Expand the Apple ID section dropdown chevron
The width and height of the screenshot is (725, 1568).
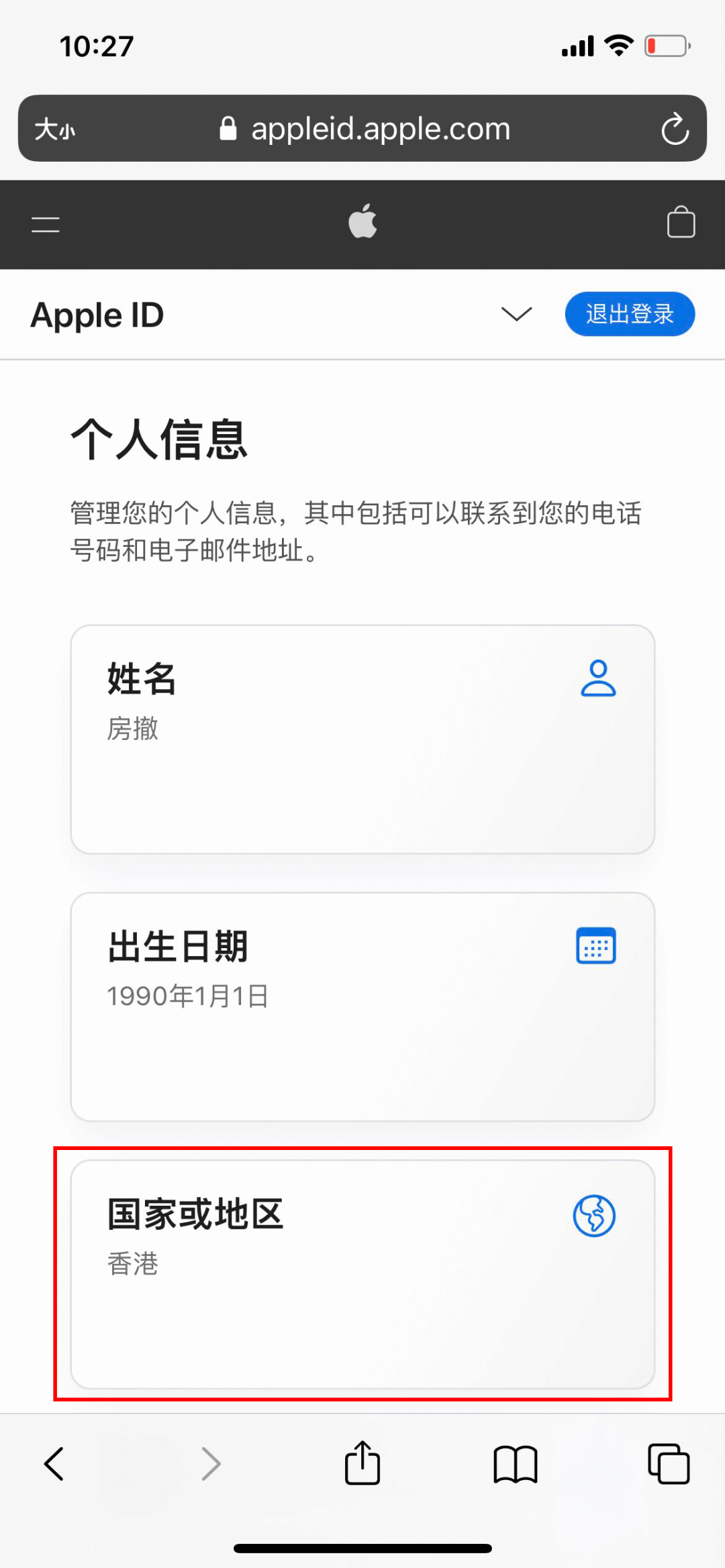pyautogui.click(x=515, y=315)
